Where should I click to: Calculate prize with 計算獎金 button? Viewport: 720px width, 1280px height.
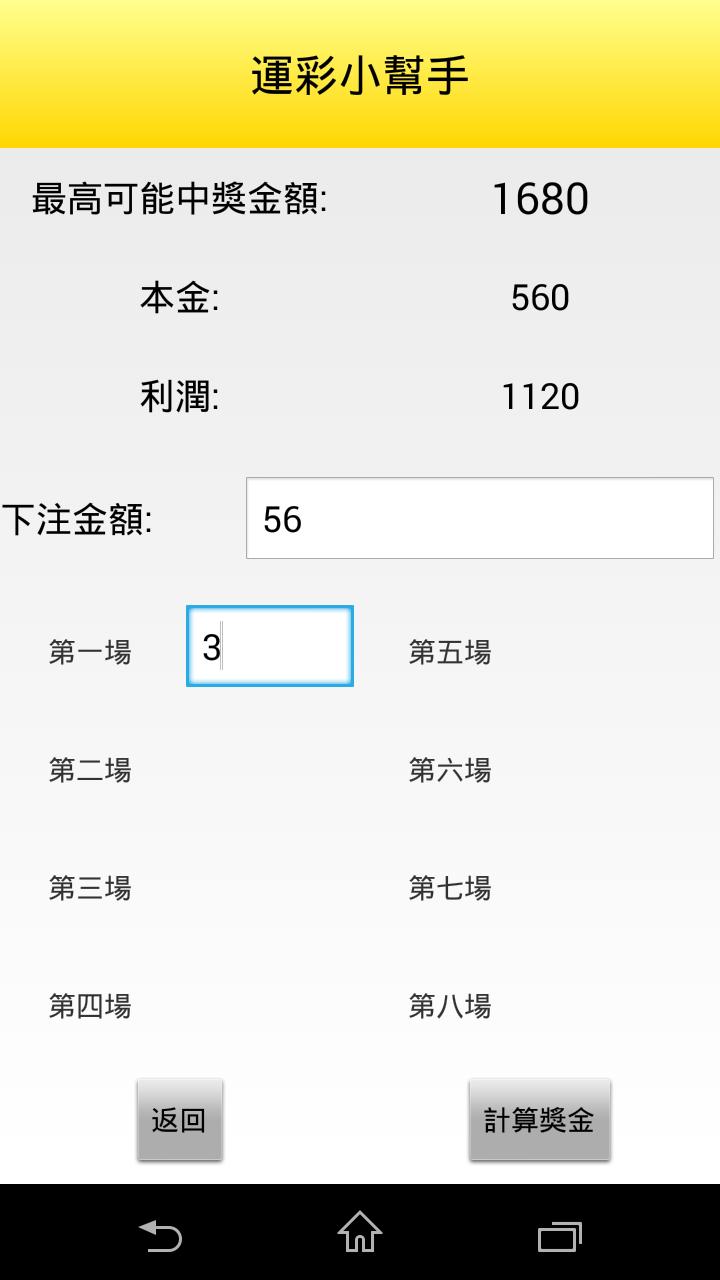click(x=539, y=1120)
